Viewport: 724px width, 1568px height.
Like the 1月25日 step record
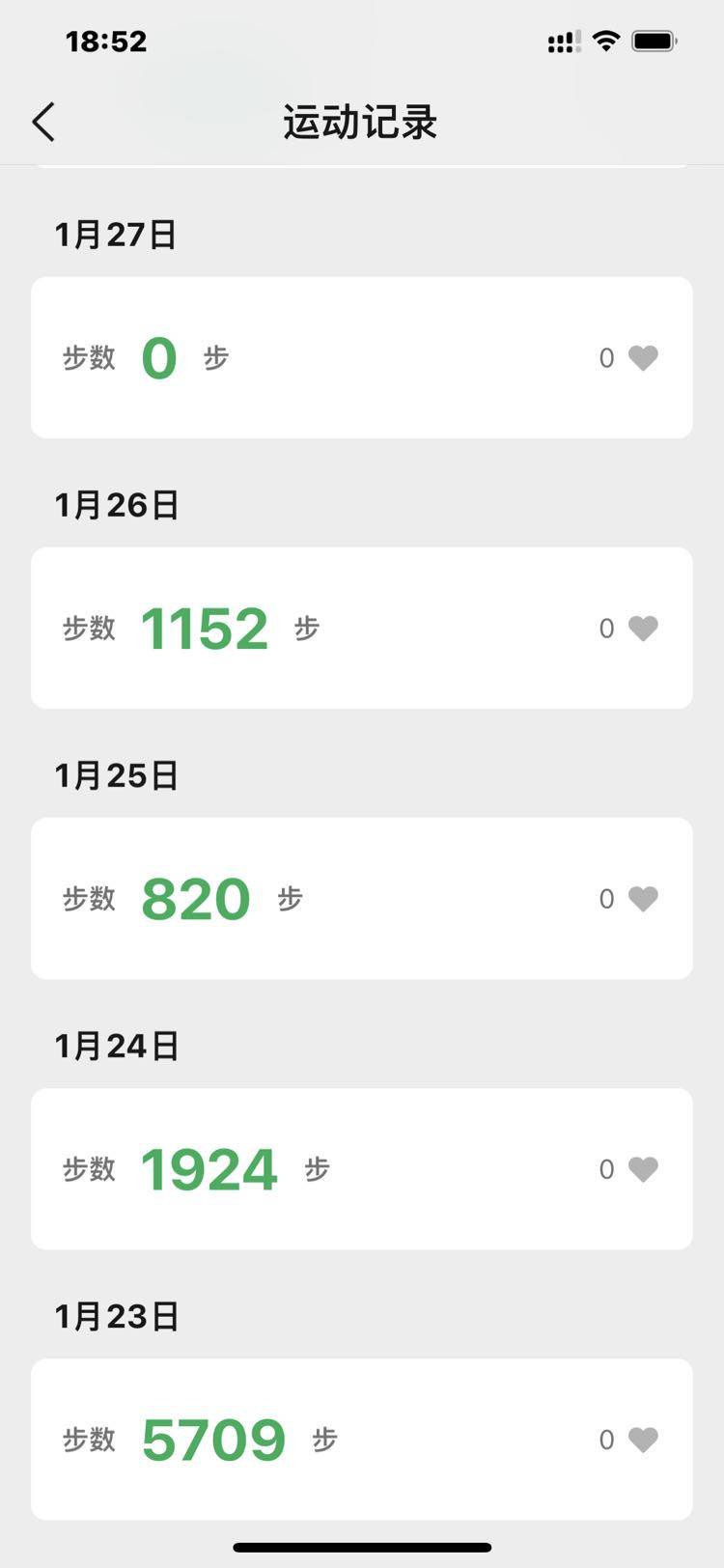[x=643, y=899]
